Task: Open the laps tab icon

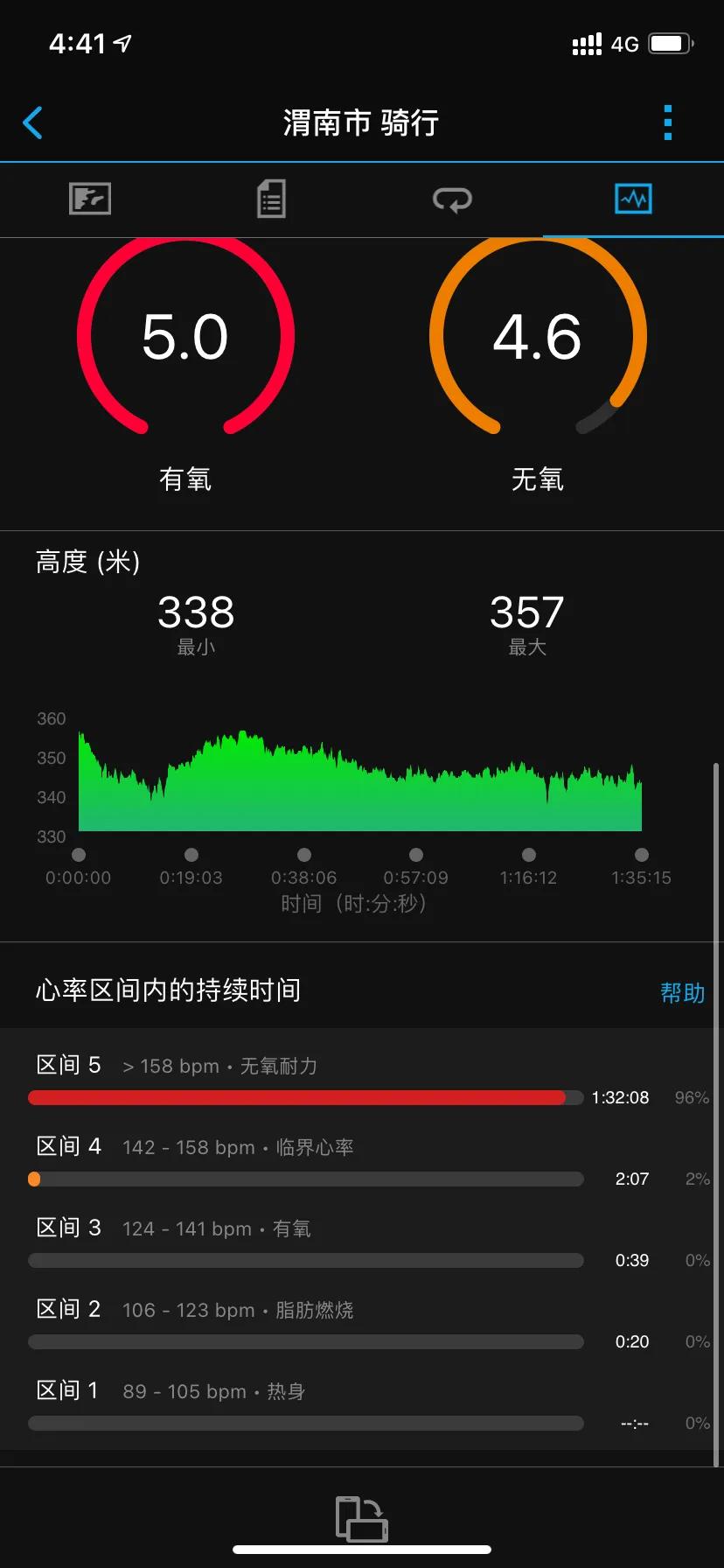Action: tap(452, 199)
